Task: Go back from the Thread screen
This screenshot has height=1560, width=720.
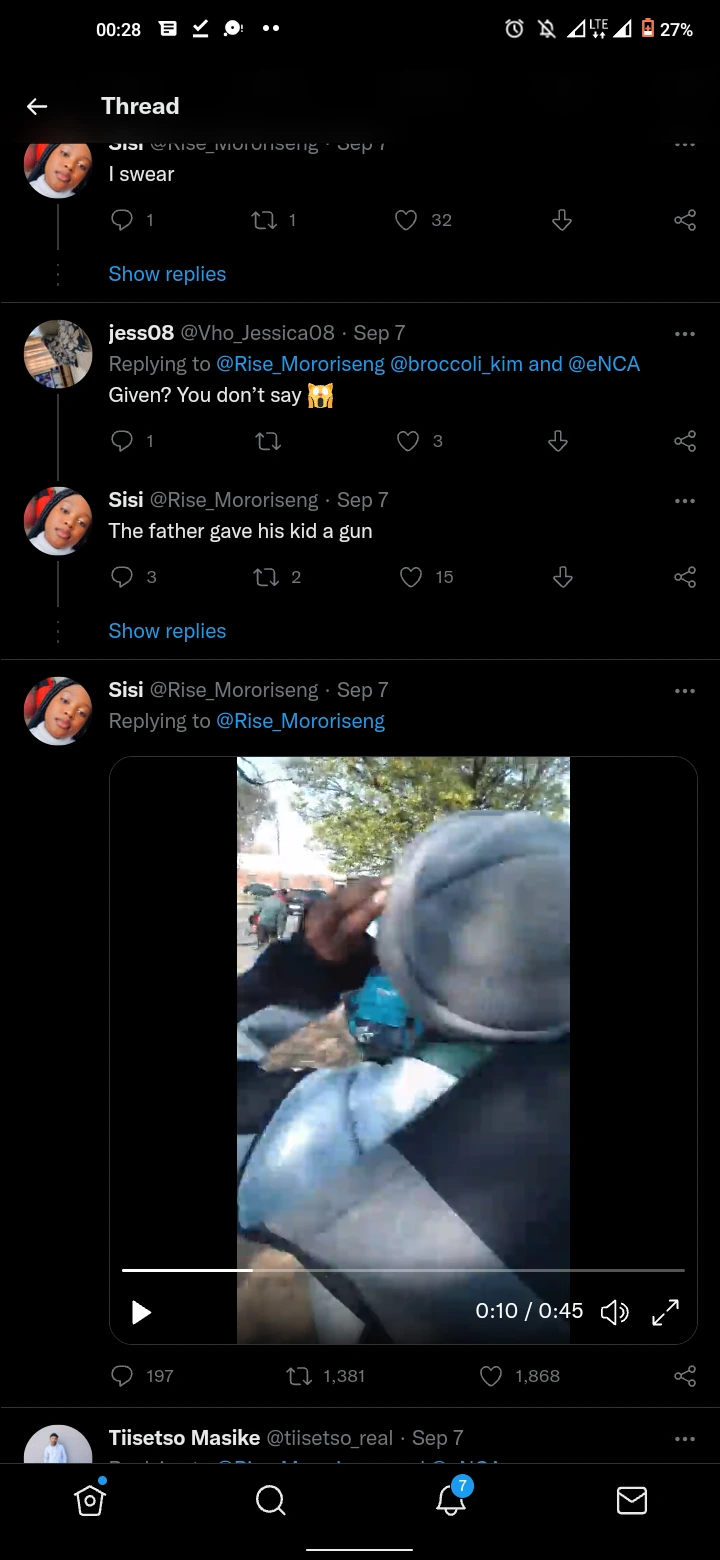Action: (x=37, y=106)
